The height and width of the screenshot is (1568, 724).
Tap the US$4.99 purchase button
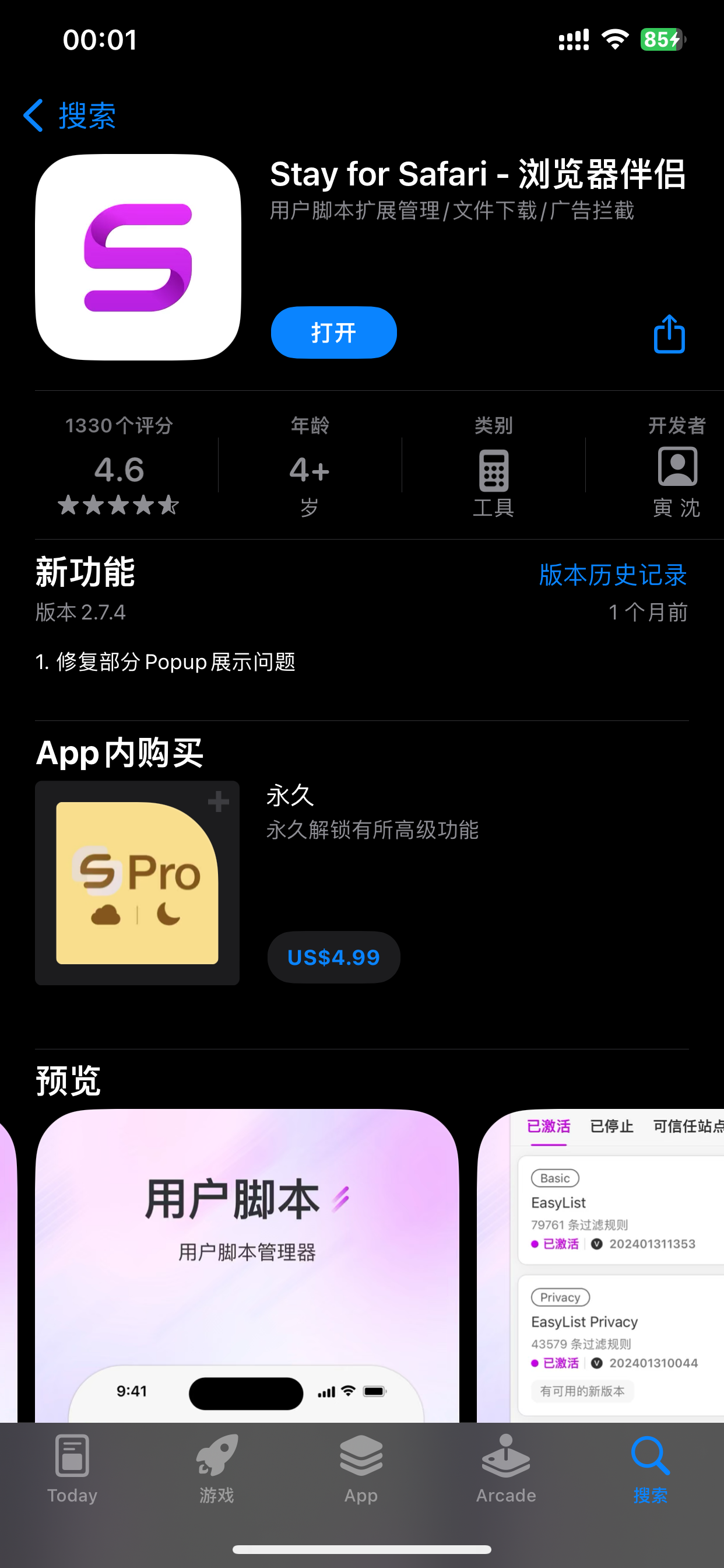pyautogui.click(x=333, y=957)
